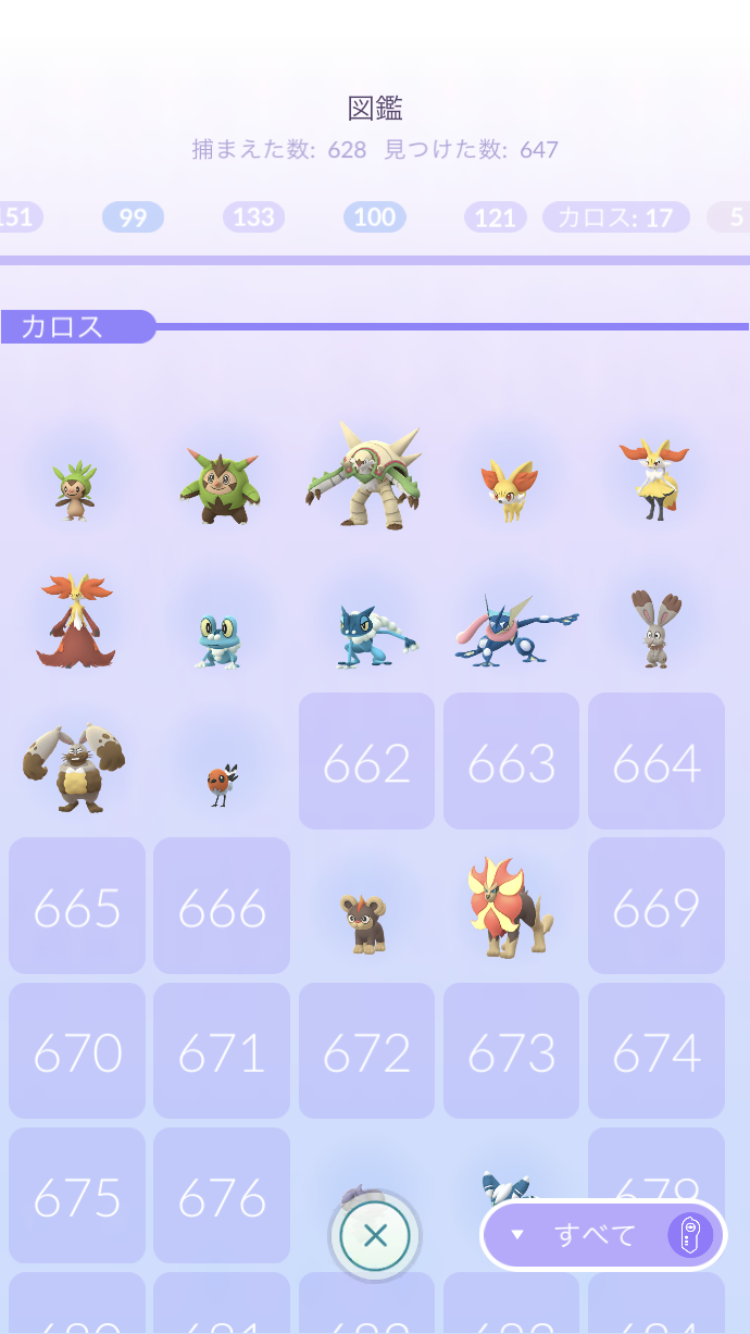This screenshot has width=750, height=1334.
Task: Open Frogadier's Pokédex entry
Action: (370, 636)
